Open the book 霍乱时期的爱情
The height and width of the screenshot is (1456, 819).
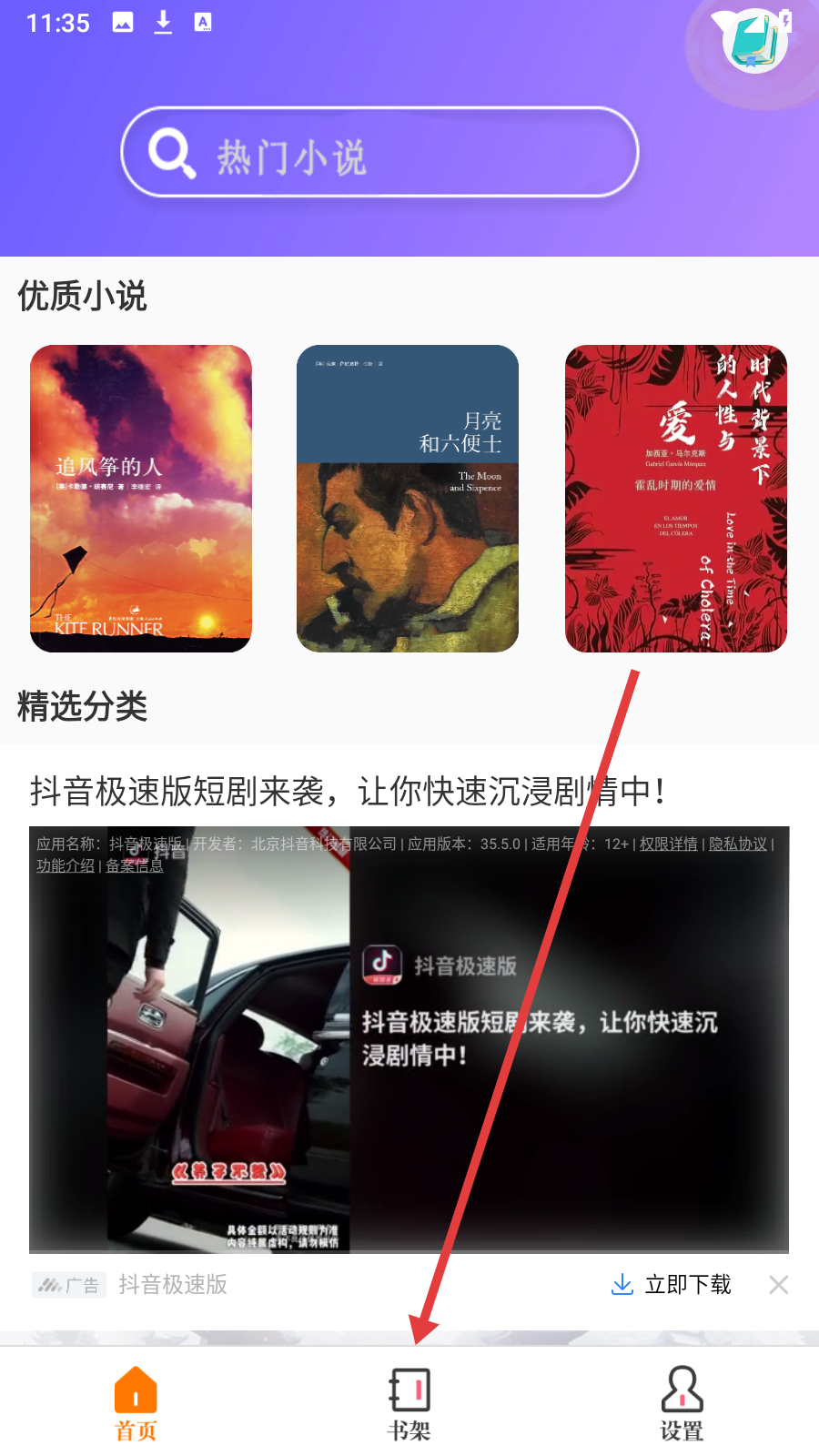(x=675, y=498)
